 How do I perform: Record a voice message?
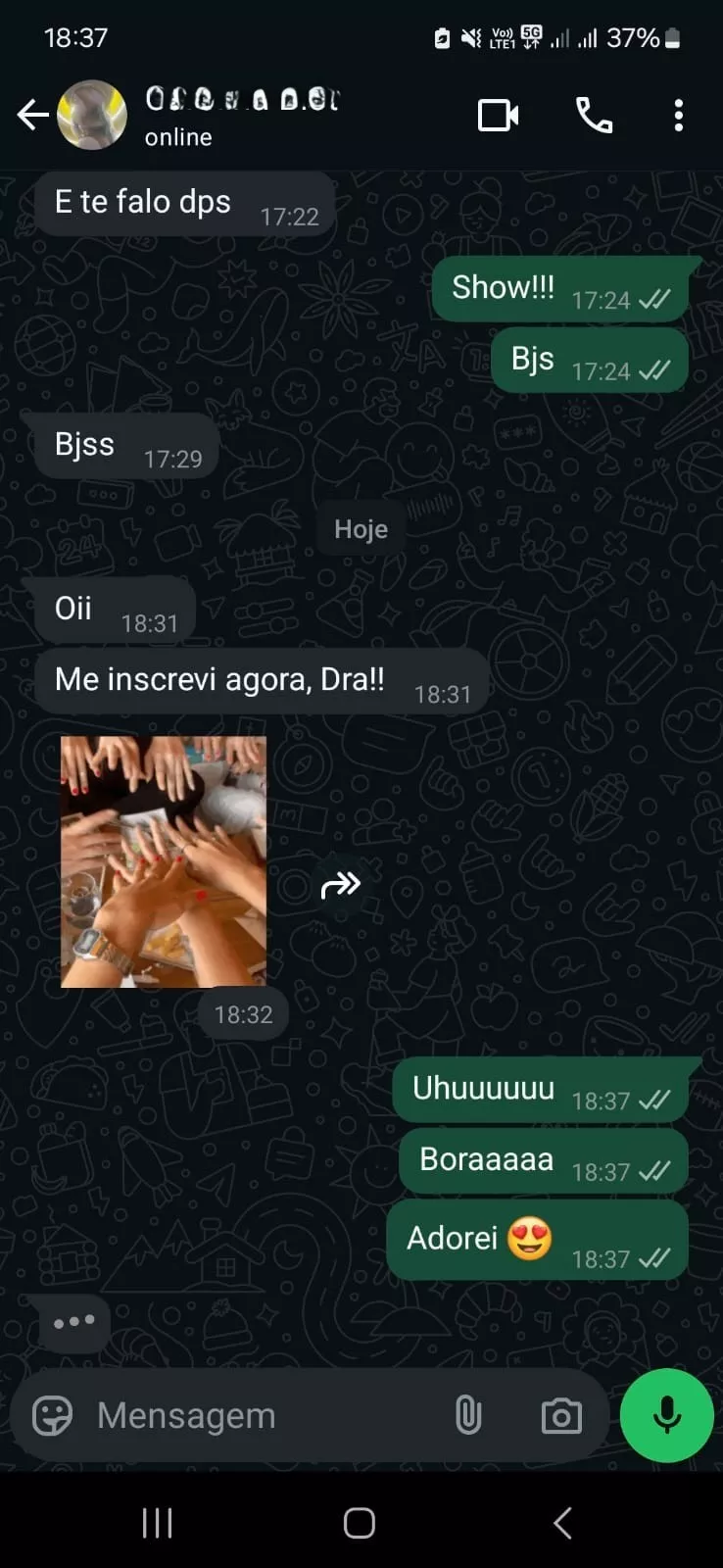click(x=667, y=1415)
